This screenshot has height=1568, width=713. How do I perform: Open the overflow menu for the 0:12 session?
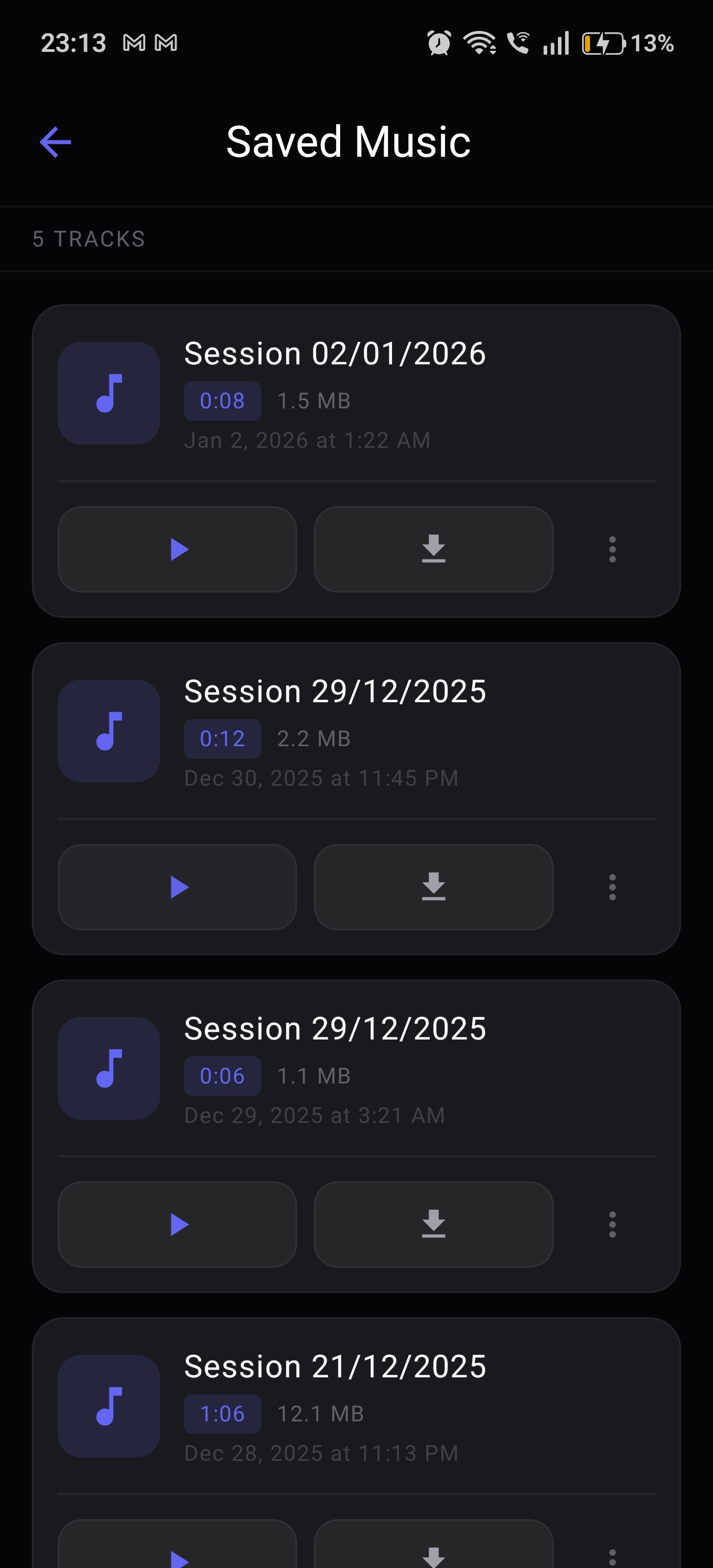click(x=612, y=888)
